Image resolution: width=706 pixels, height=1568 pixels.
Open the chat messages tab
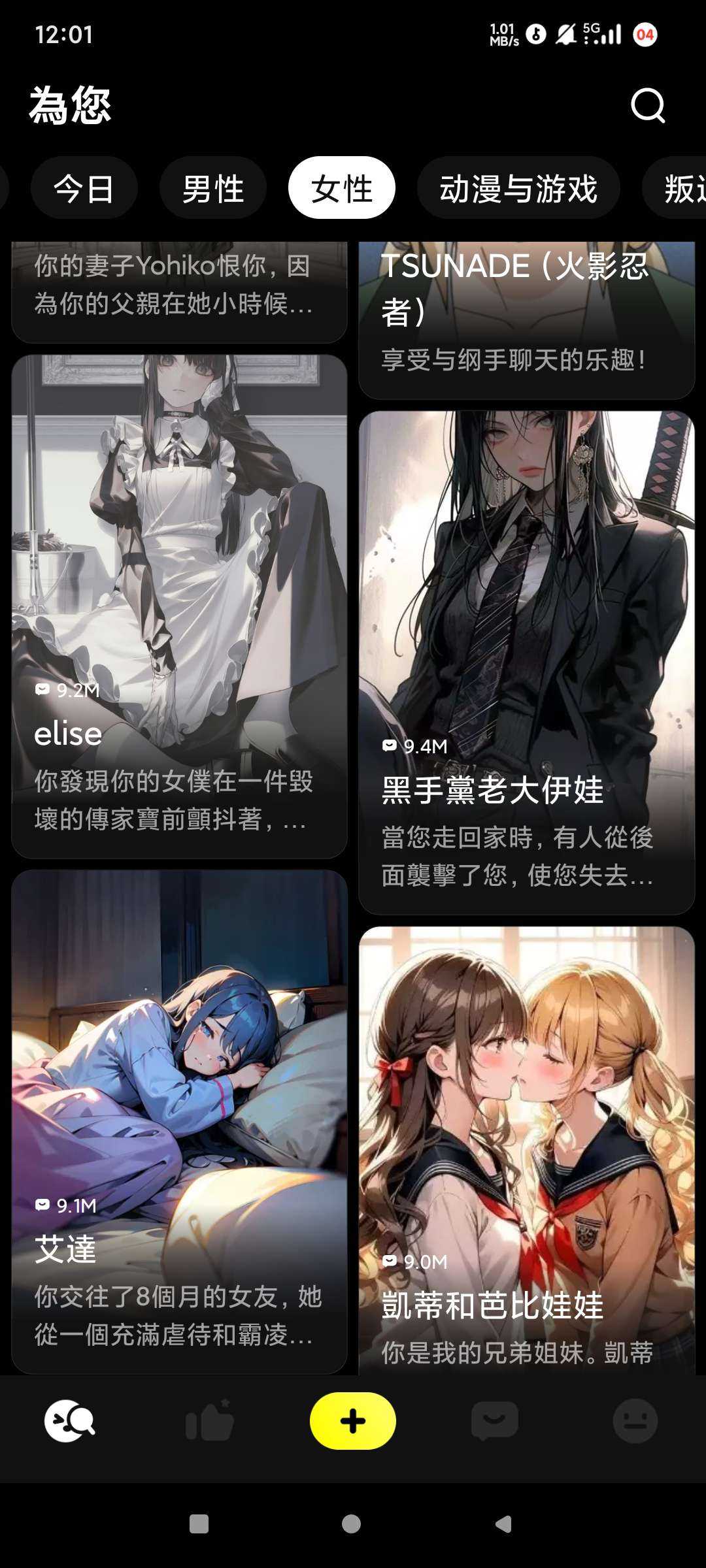click(494, 1421)
